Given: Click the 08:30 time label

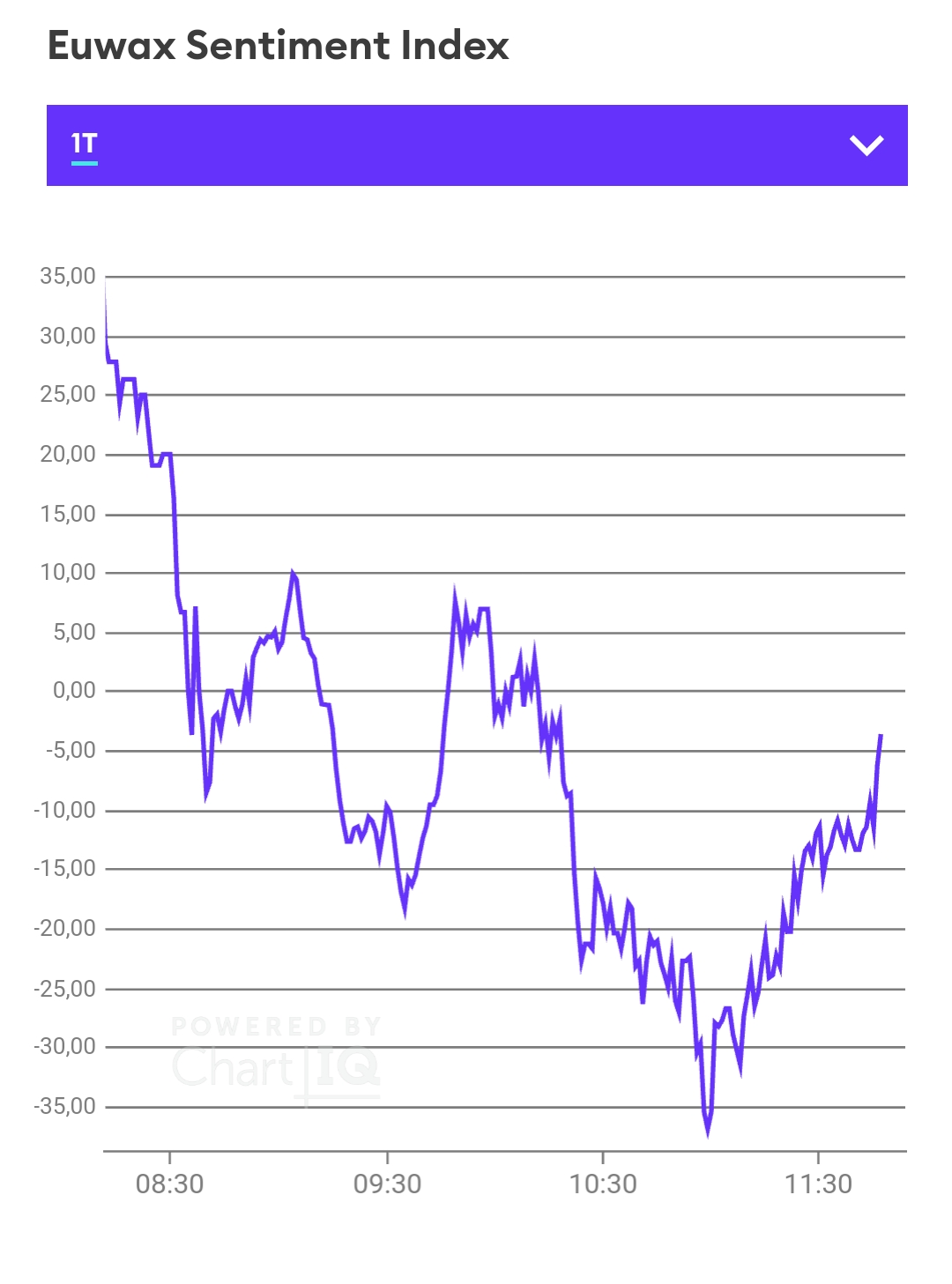Looking at the screenshot, I should (171, 1183).
